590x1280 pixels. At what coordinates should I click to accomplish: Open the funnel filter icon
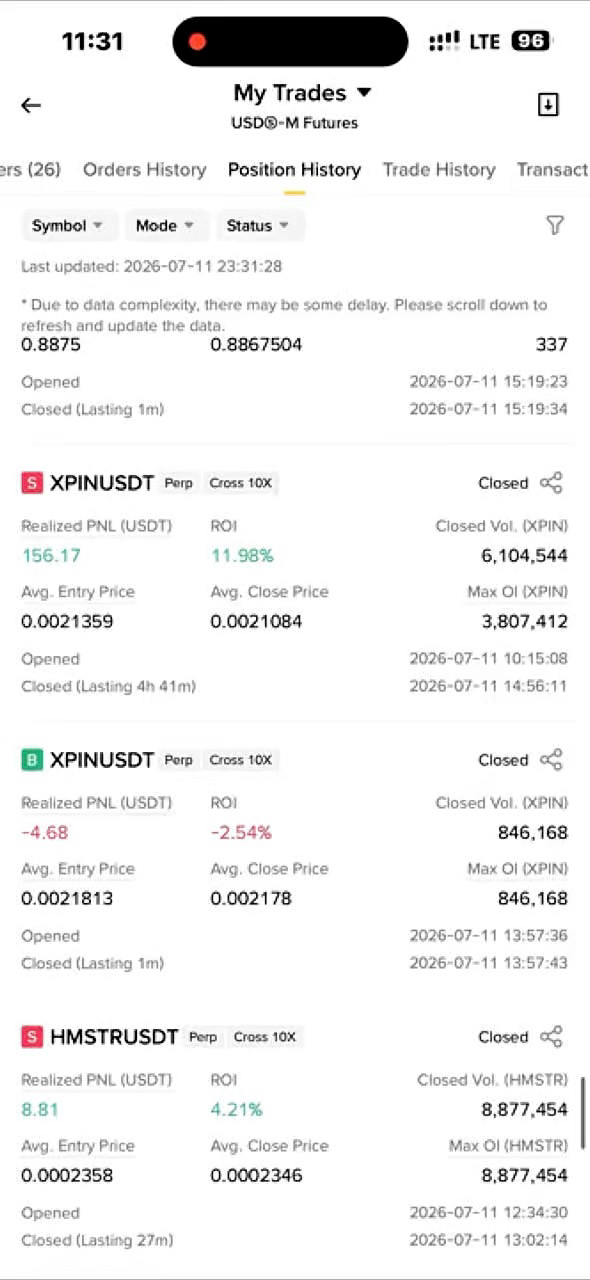coord(555,225)
